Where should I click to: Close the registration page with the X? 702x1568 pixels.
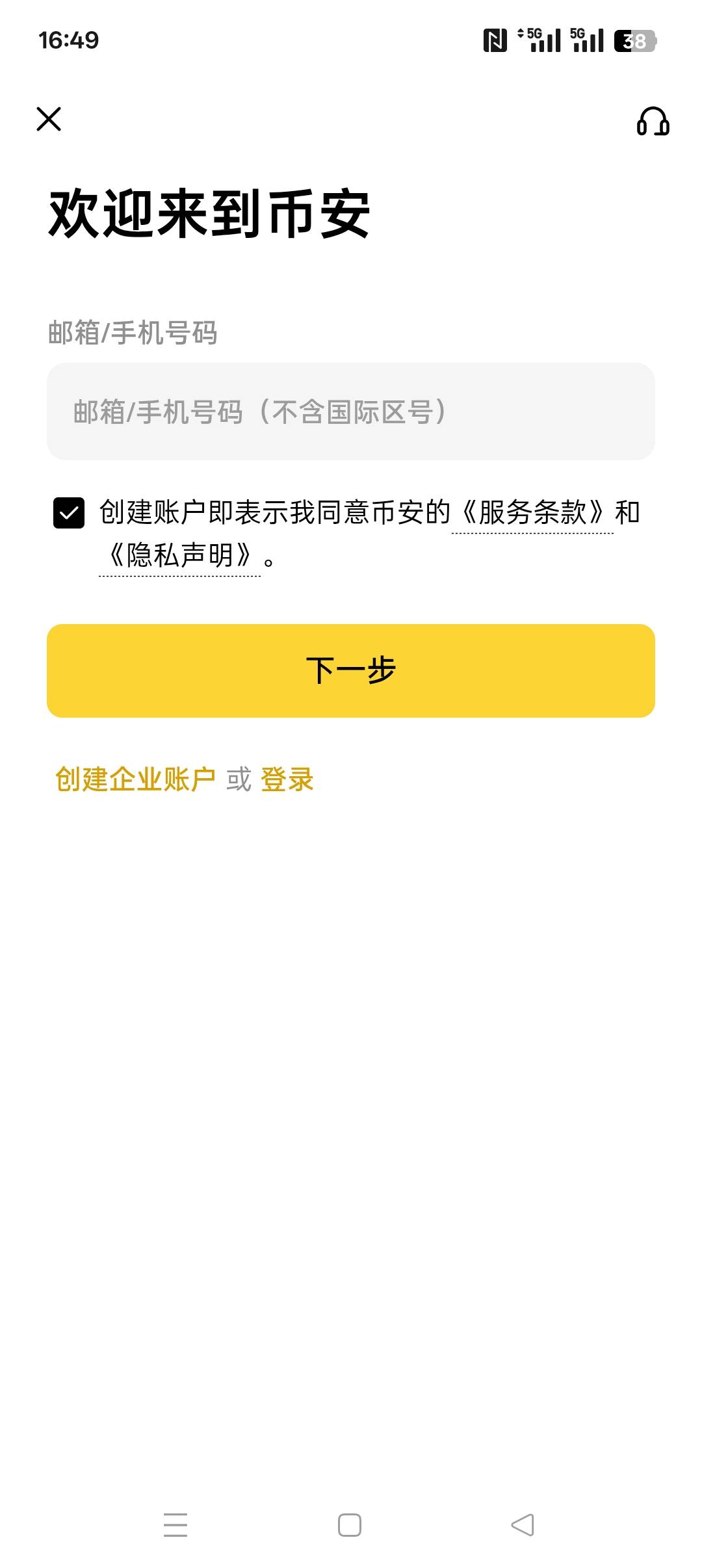click(47, 120)
